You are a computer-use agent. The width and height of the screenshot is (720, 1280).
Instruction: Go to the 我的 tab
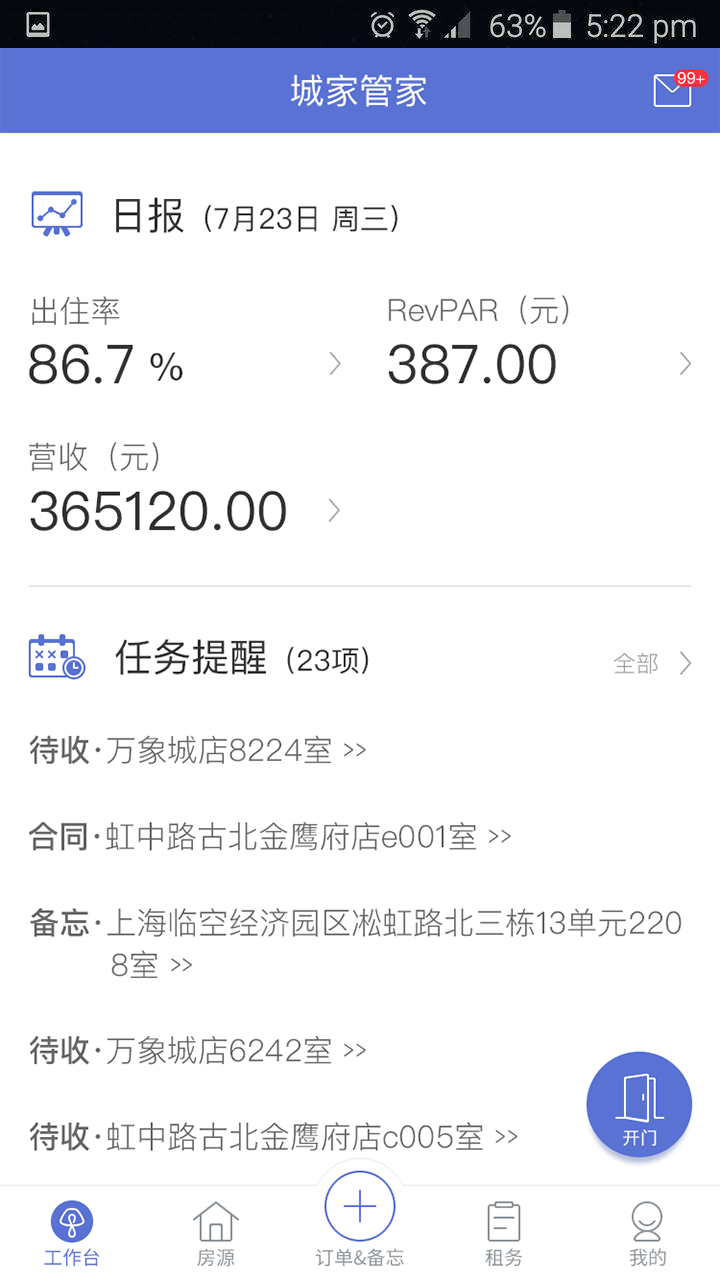point(647,1234)
